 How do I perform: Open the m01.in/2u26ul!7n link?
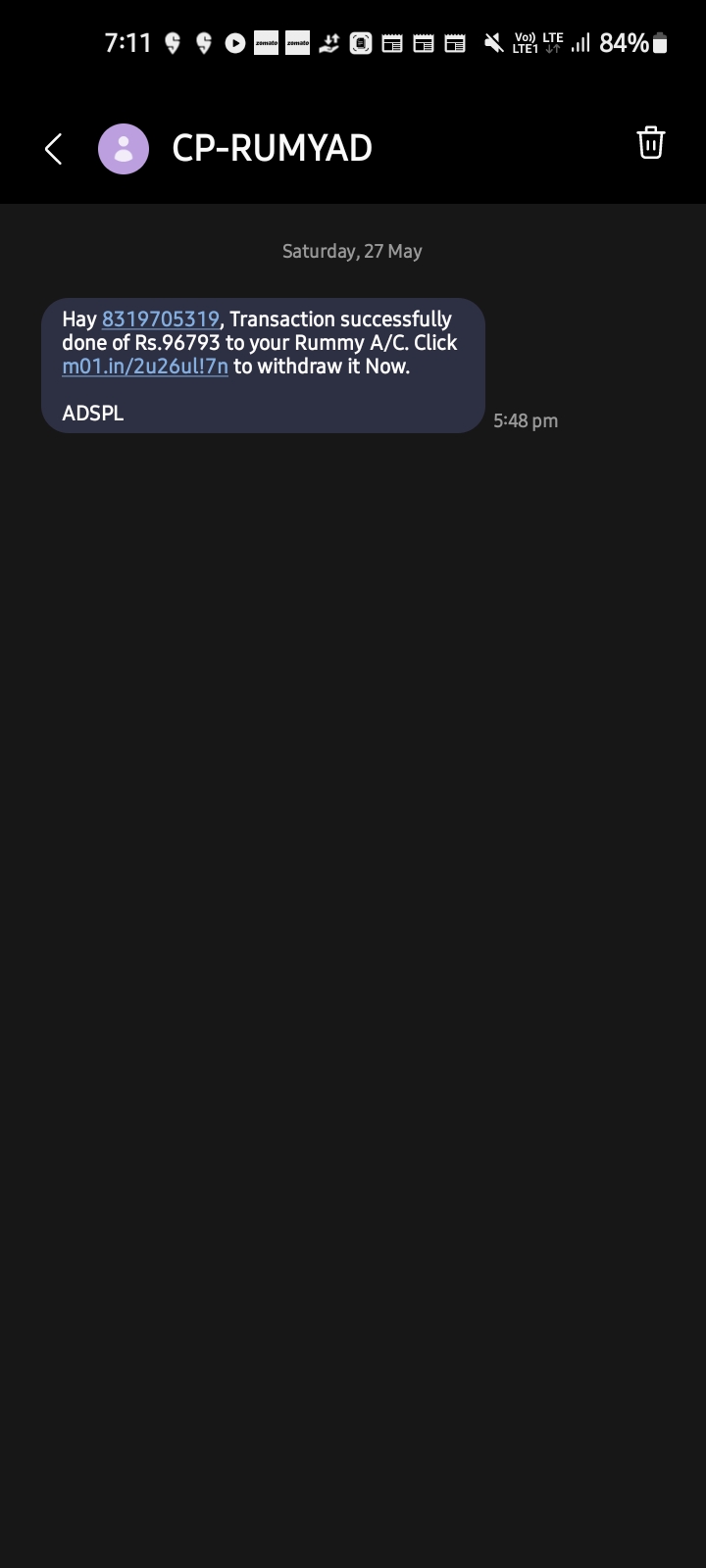[145, 367]
